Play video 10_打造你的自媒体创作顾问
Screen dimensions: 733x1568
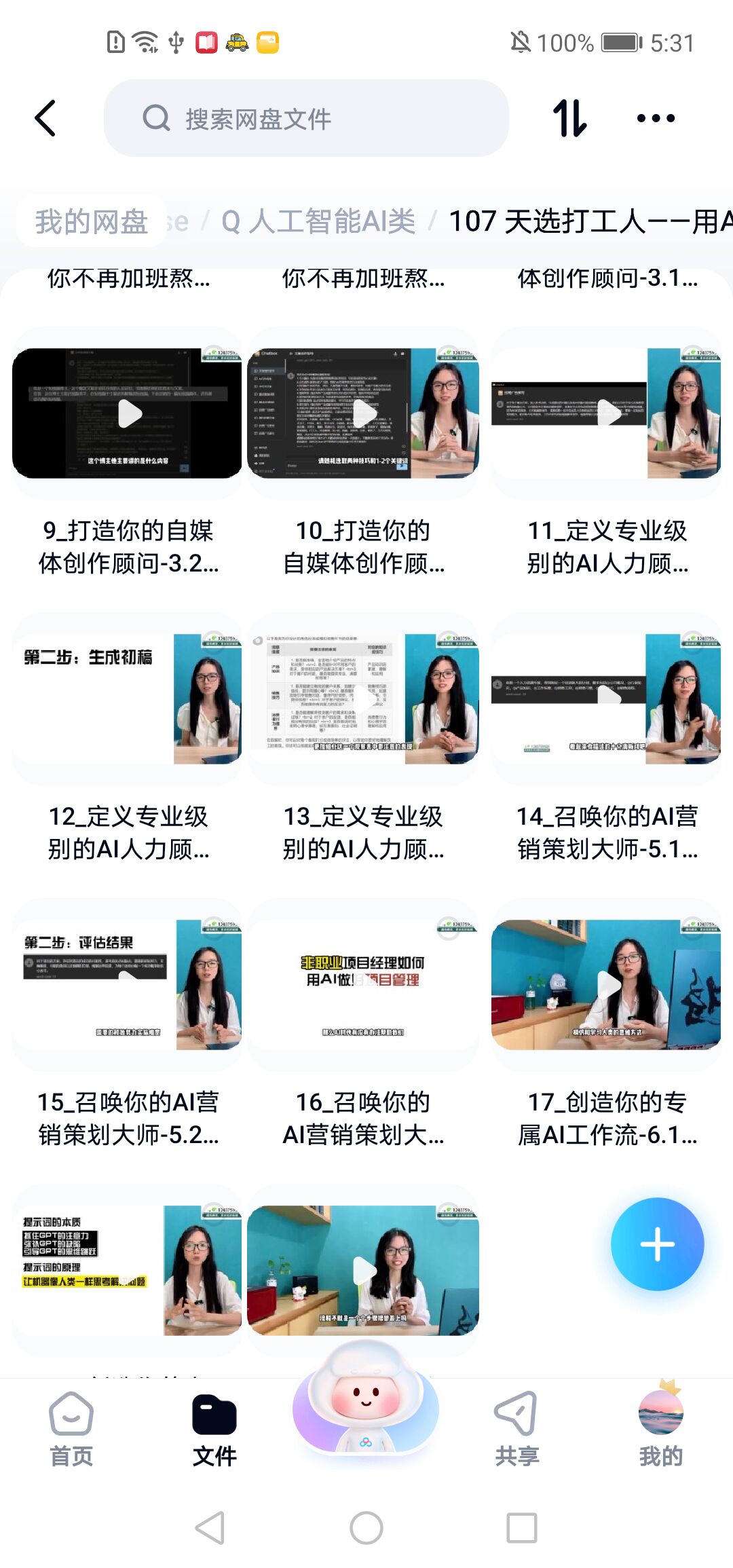(363, 414)
